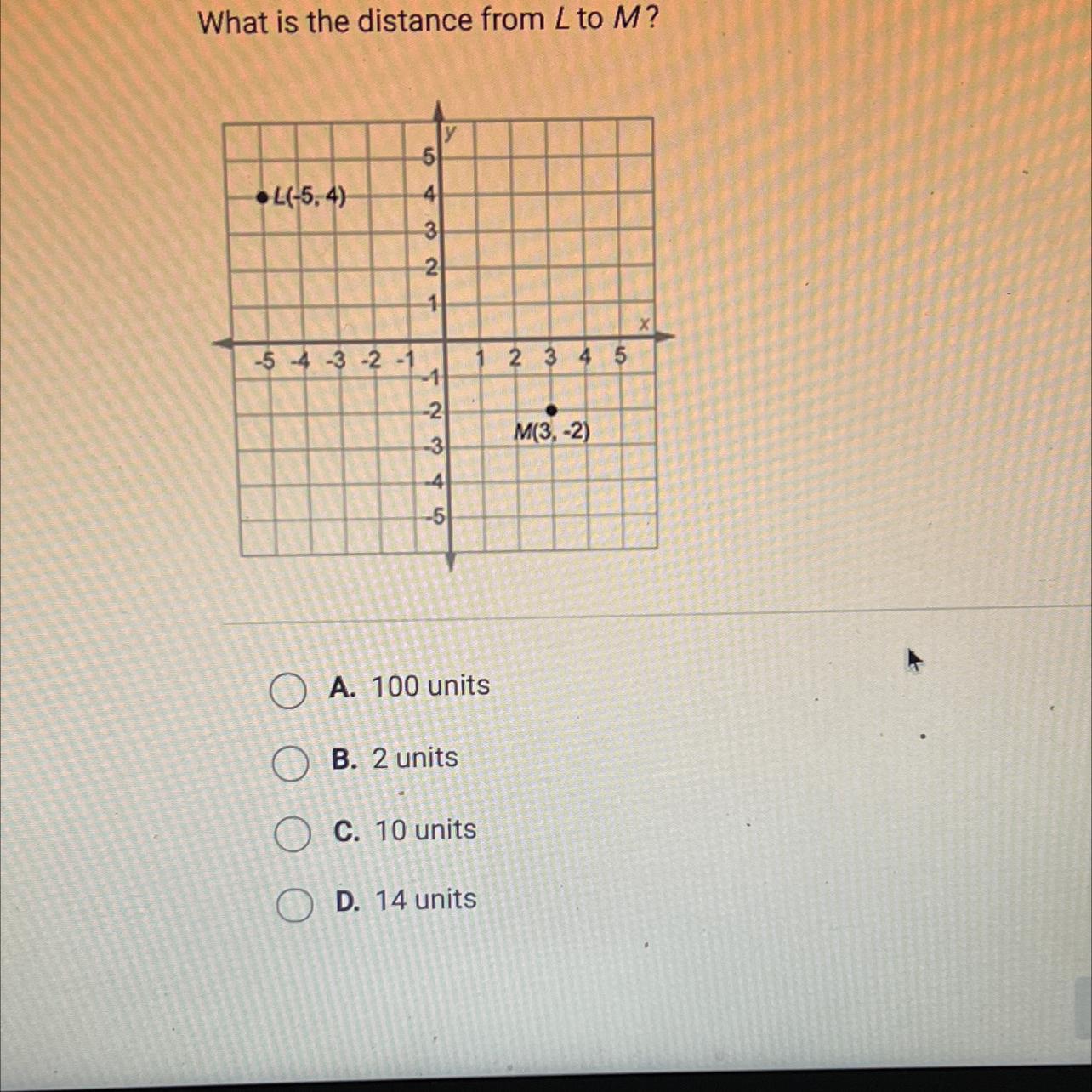Pick answer C, 10 units
This screenshot has width=1092, height=1092.
(x=292, y=834)
